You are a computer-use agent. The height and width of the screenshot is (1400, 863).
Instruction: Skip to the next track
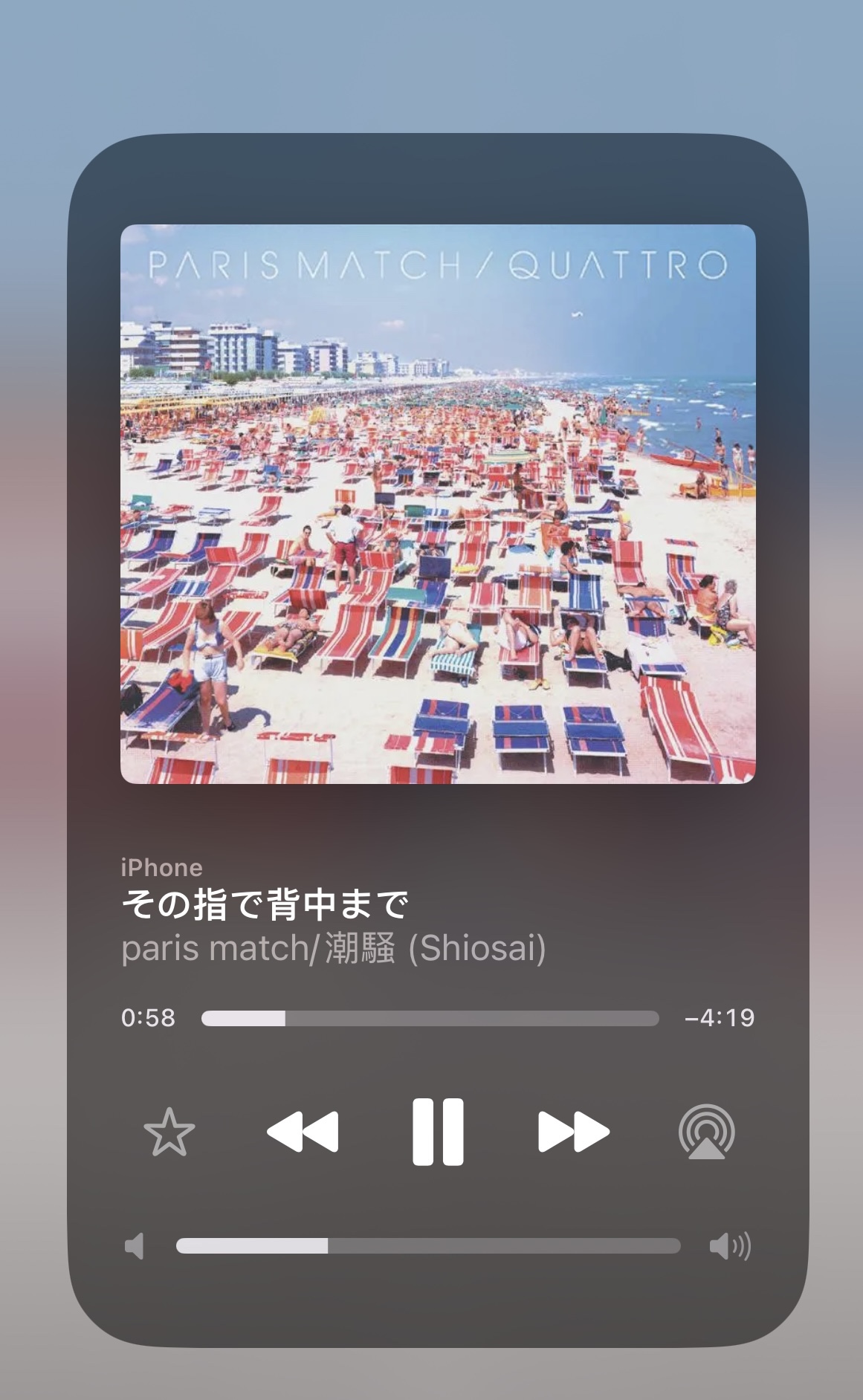click(573, 1132)
